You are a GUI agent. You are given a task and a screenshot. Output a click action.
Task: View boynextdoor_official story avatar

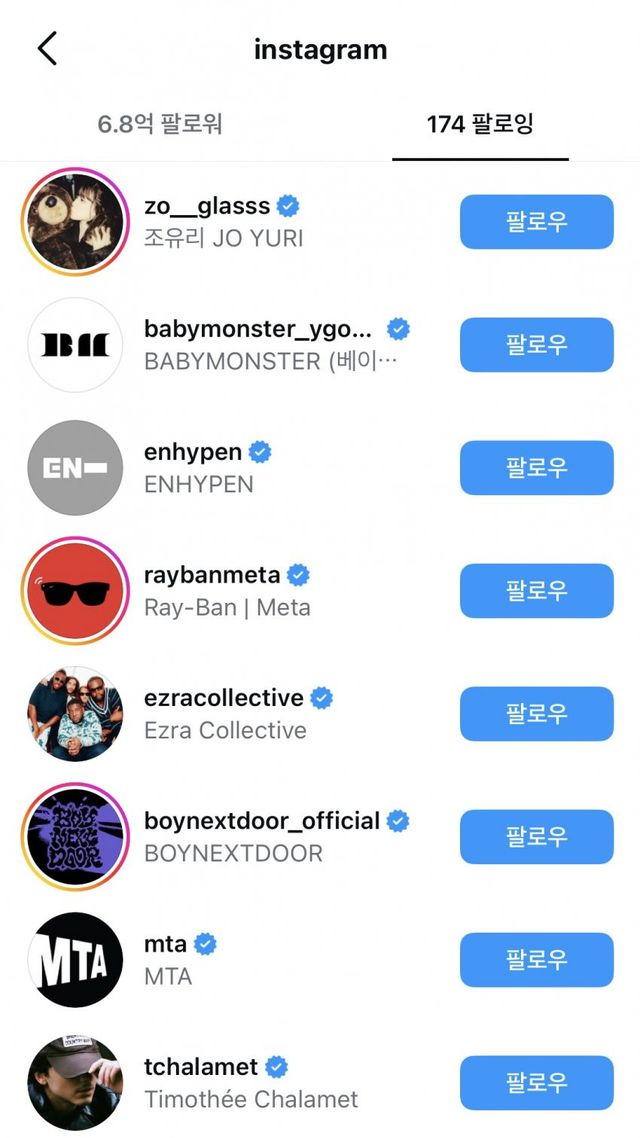point(75,837)
